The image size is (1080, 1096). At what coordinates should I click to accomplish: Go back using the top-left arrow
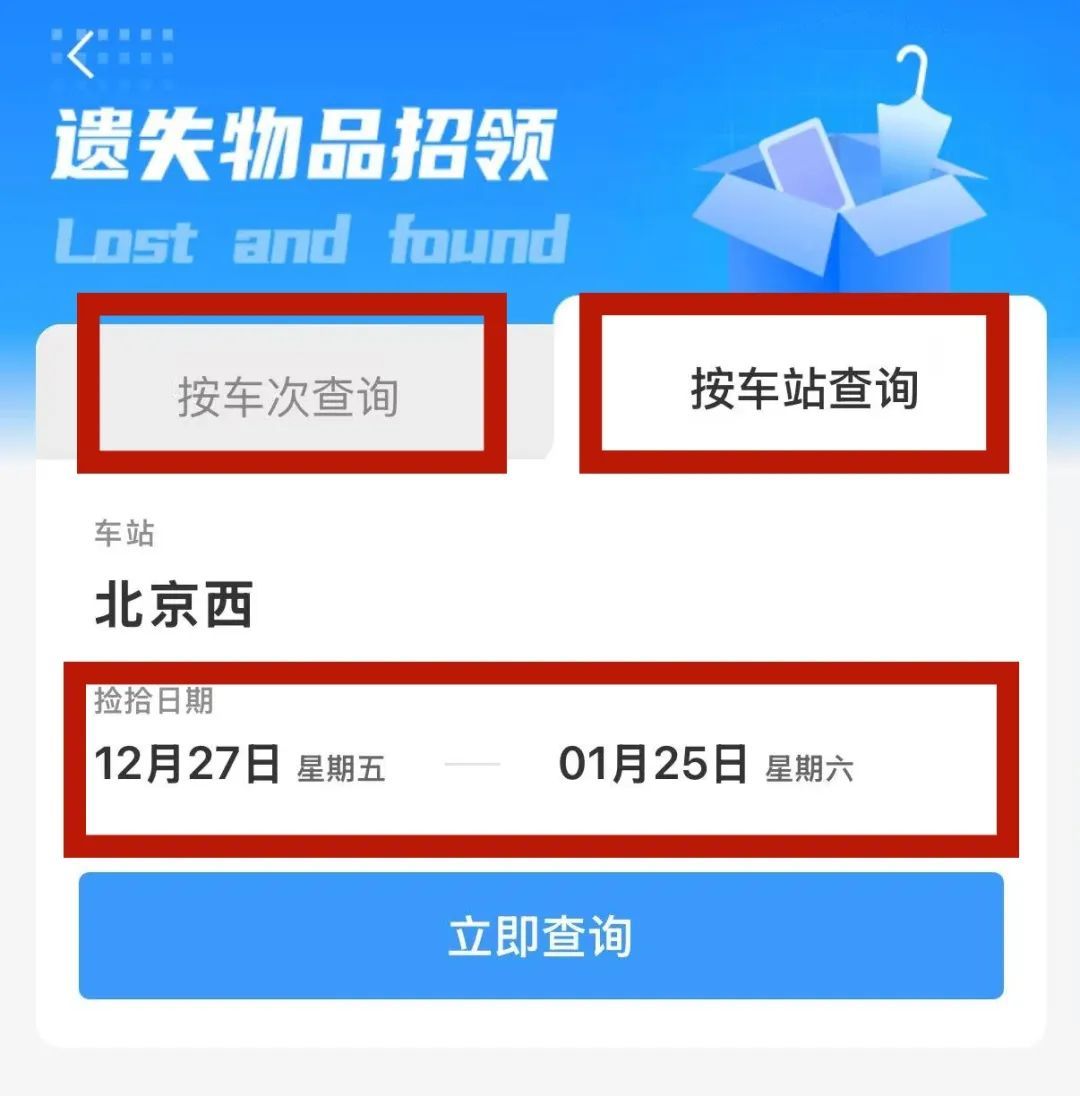[x=82, y=56]
